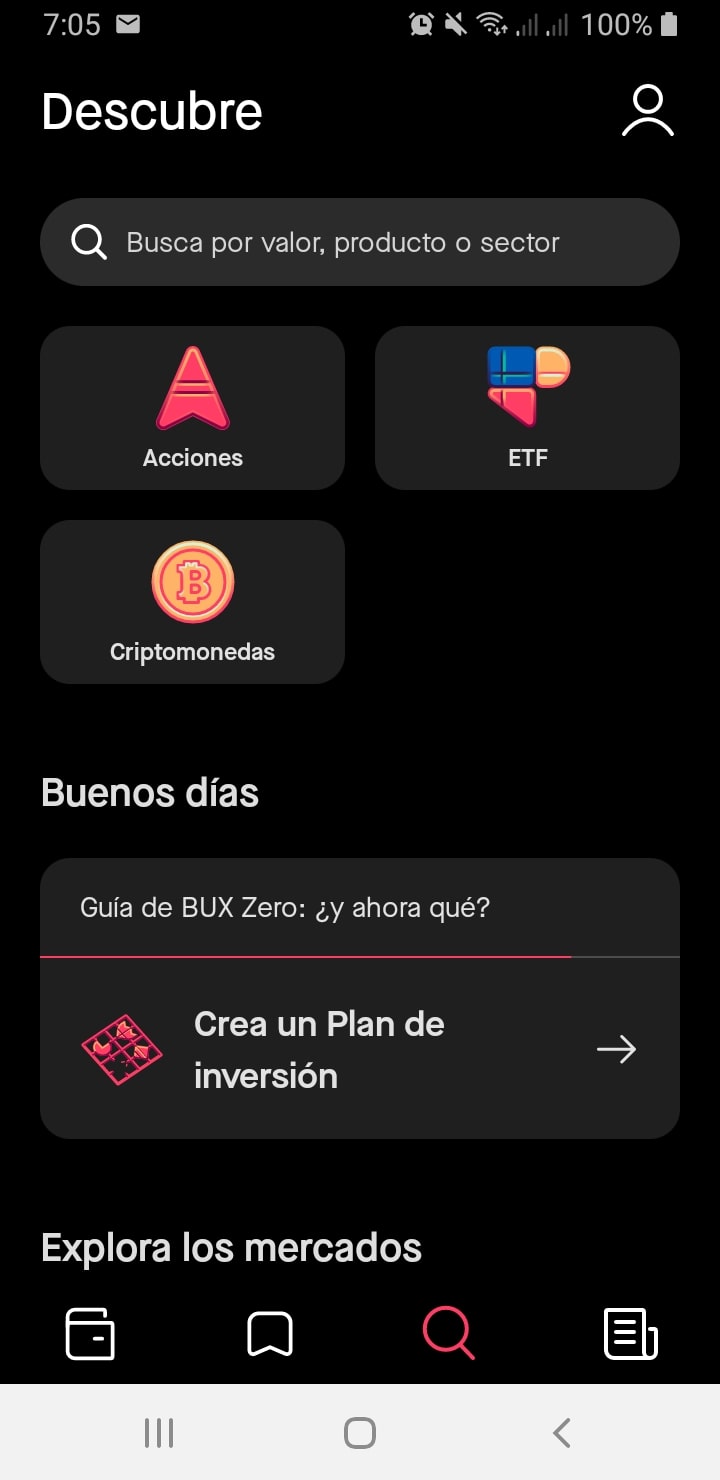Screen dimensions: 720x1480
Task: Tap the Criptomonedas Bitcoin coin icon
Action: (x=192, y=581)
